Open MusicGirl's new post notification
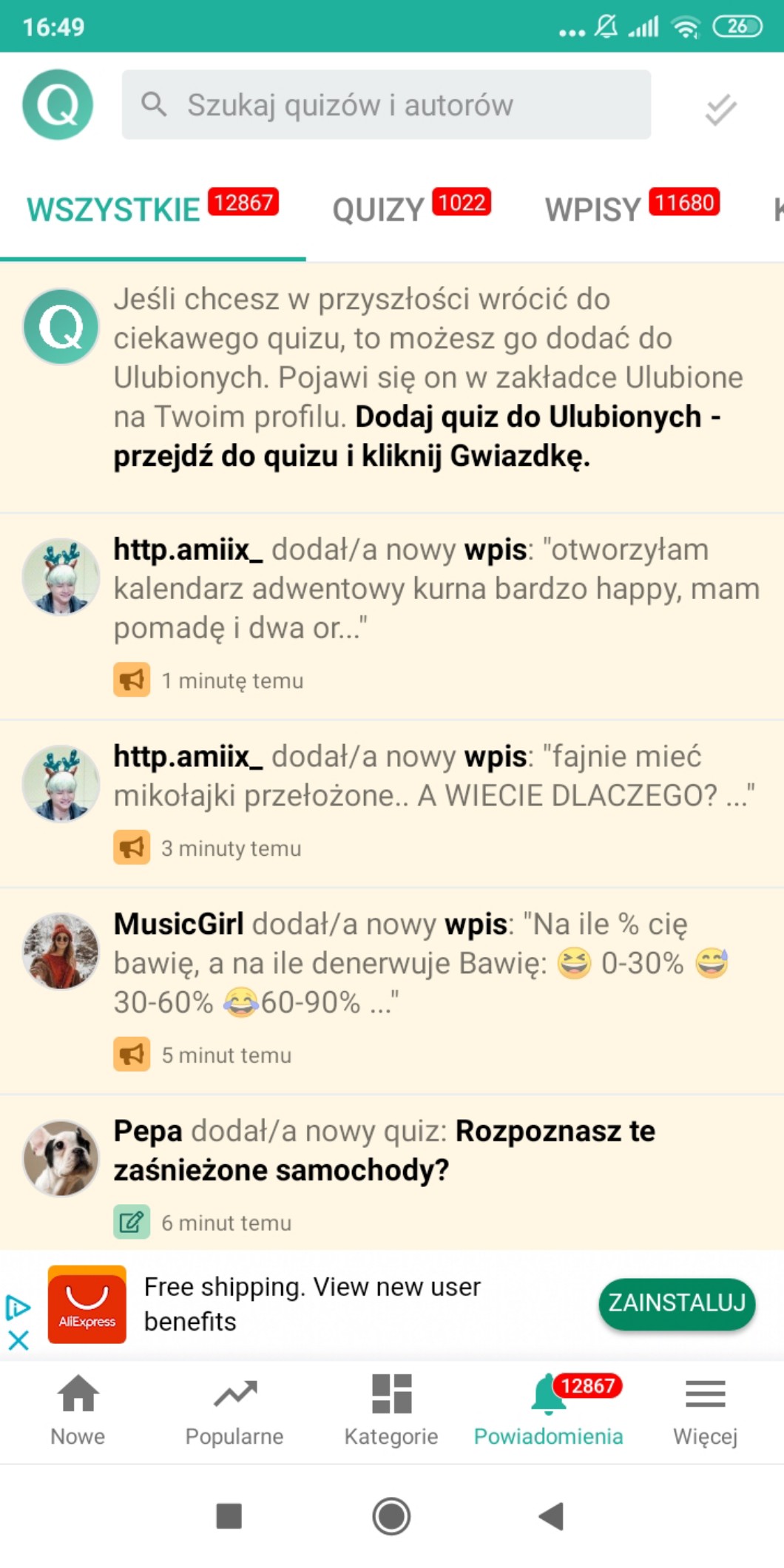Screen dimensions: 784x1568 pos(436,963)
